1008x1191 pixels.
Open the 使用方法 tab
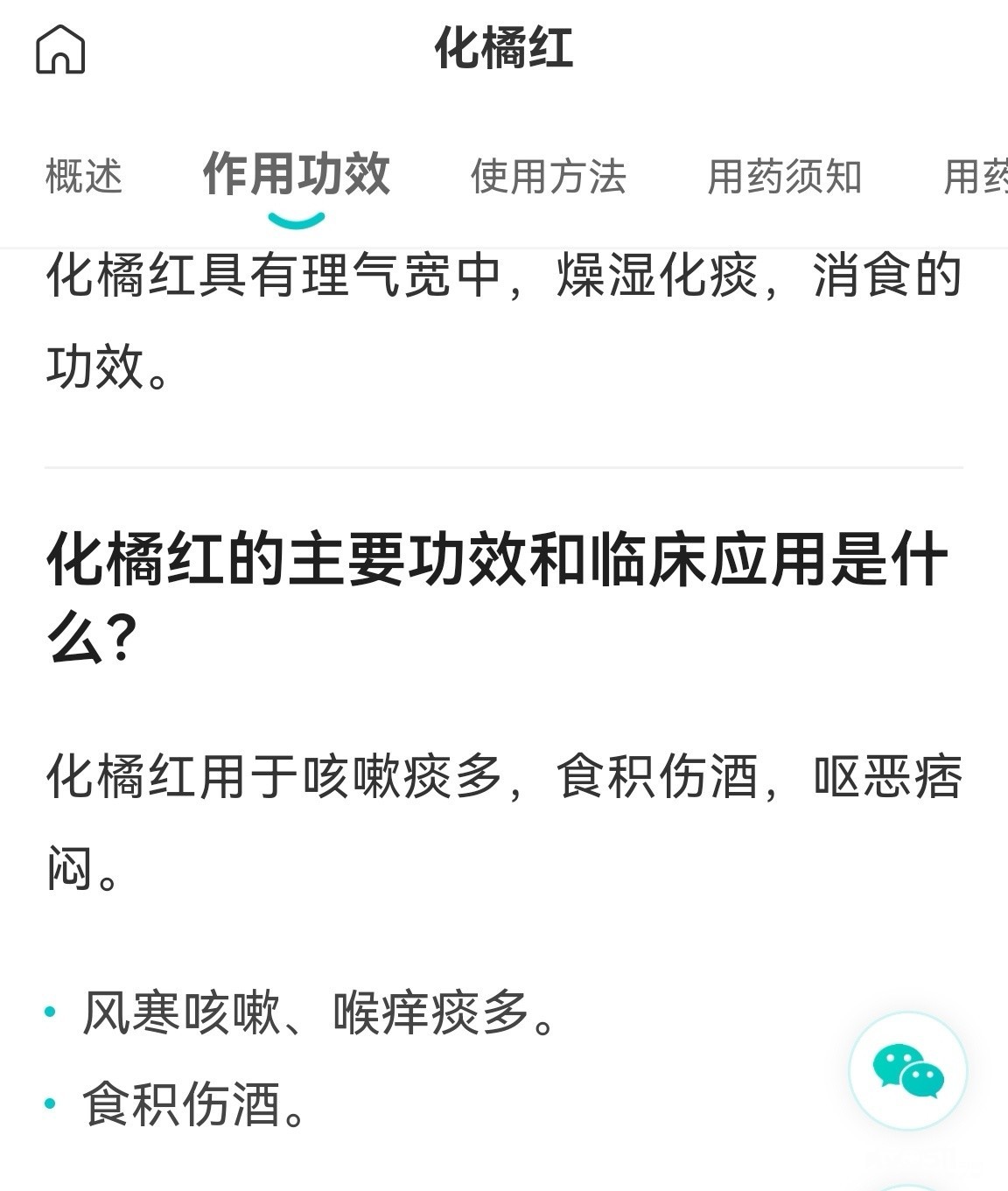549,176
